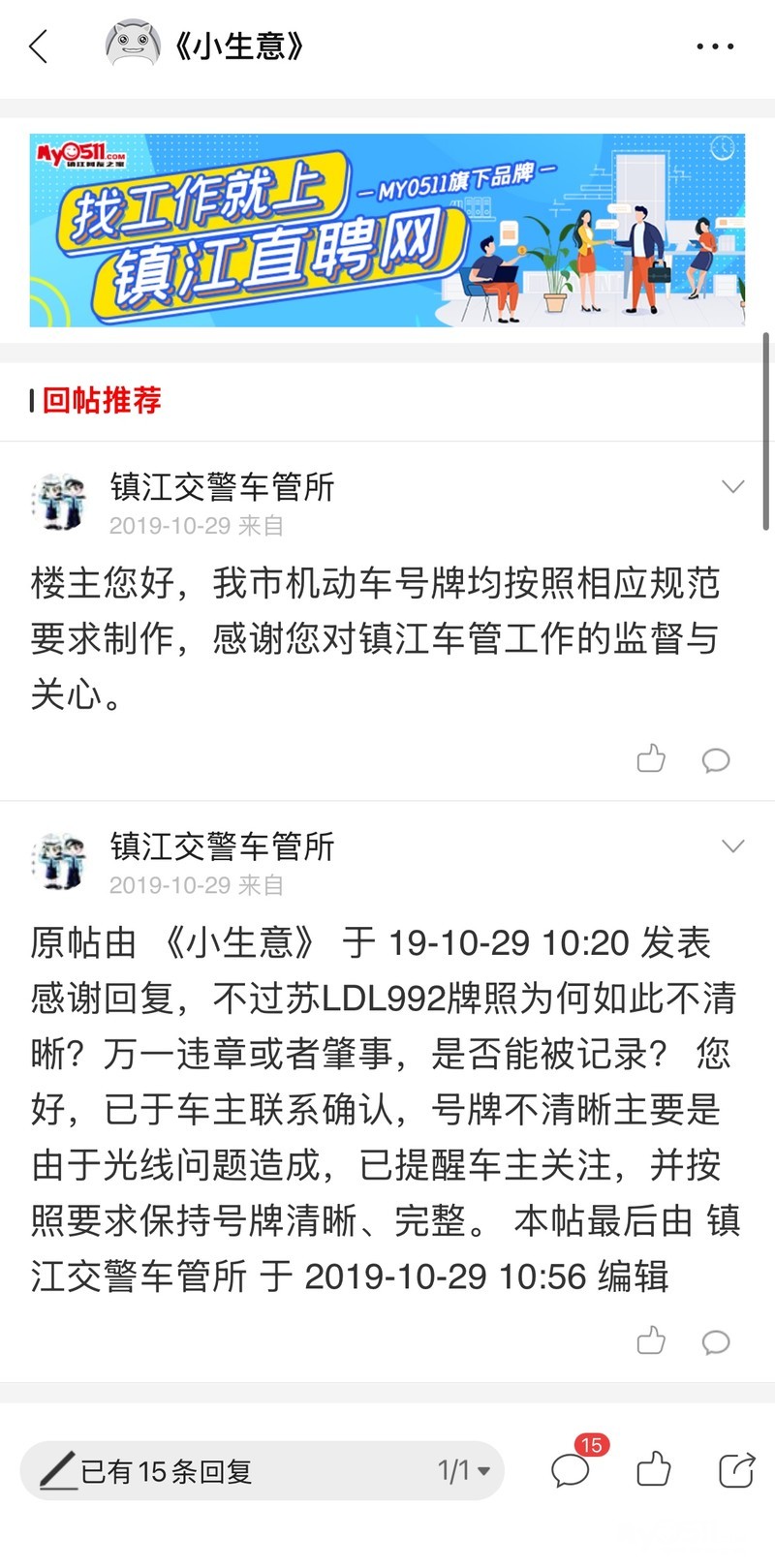View all 15 comments via bubble icon

point(572,1470)
